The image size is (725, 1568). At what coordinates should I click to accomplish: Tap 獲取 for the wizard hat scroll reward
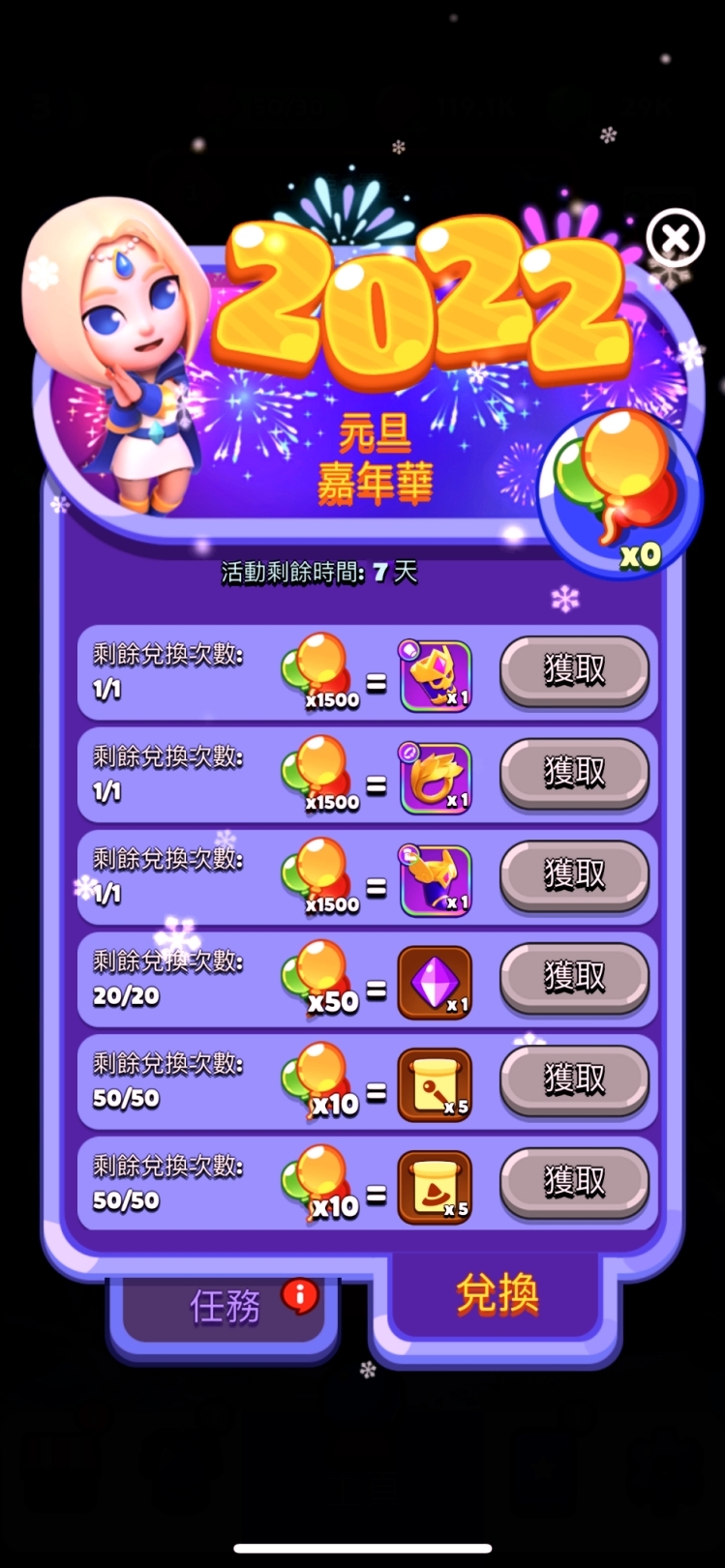(574, 1181)
